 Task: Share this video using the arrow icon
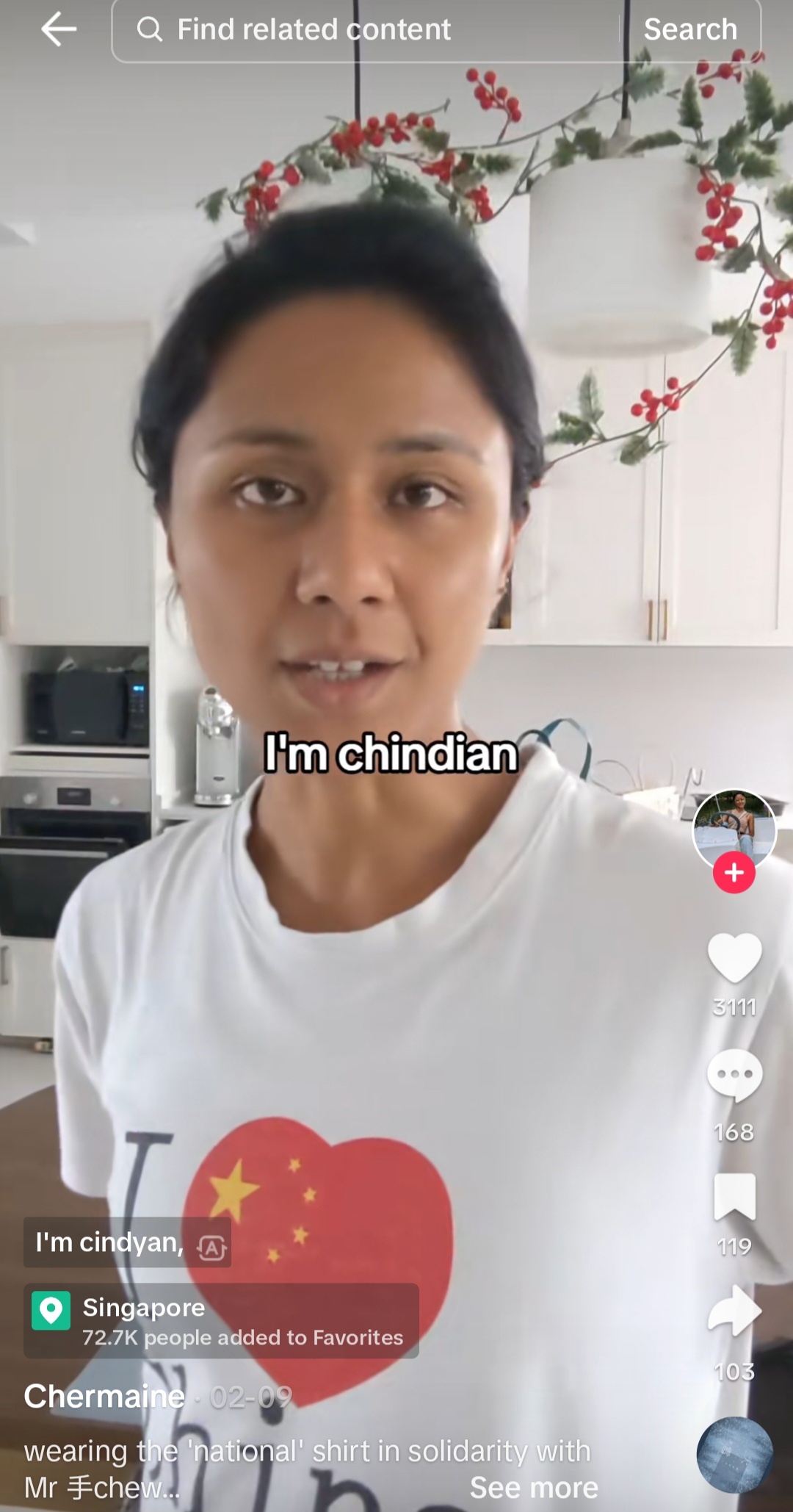click(734, 1313)
